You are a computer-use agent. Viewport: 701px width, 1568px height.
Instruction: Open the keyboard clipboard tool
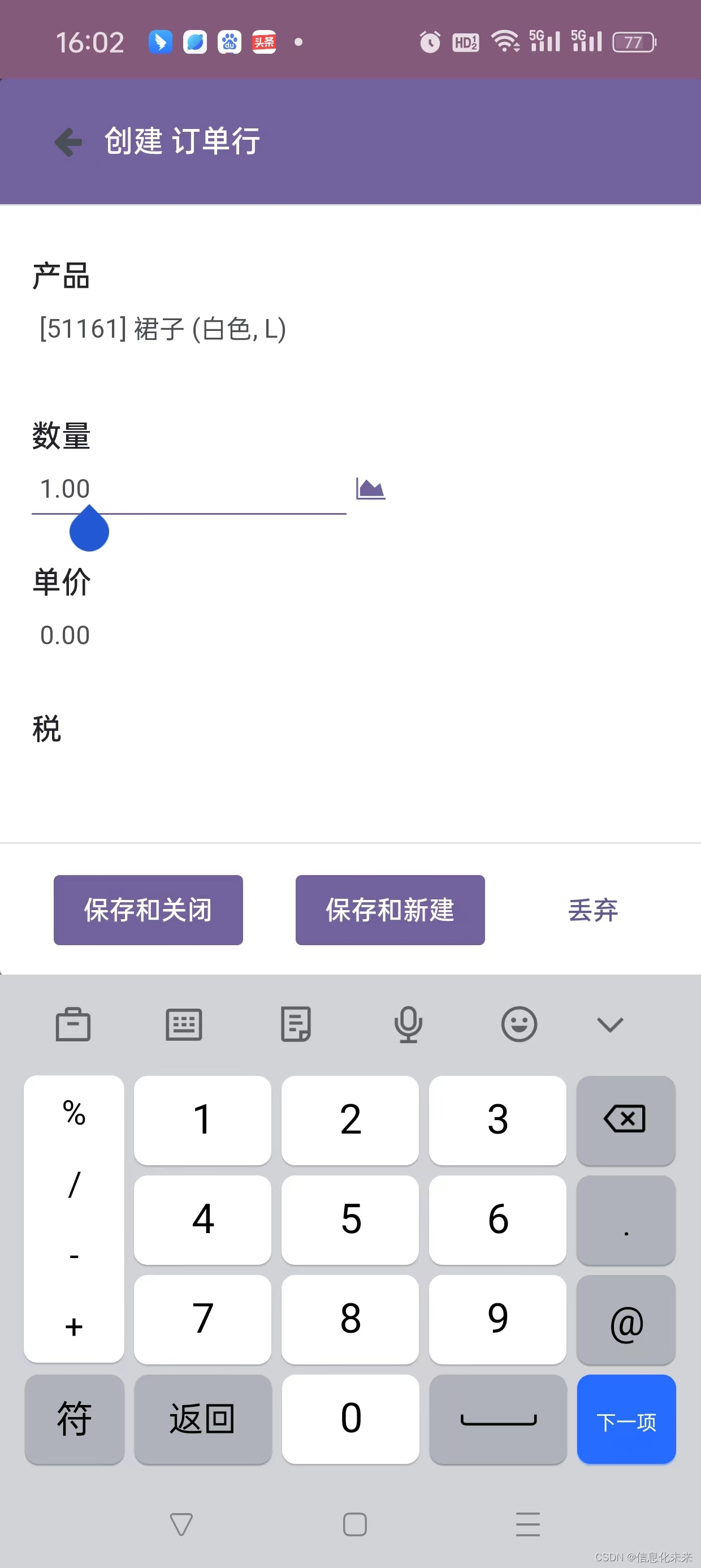tap(73, 1024)
